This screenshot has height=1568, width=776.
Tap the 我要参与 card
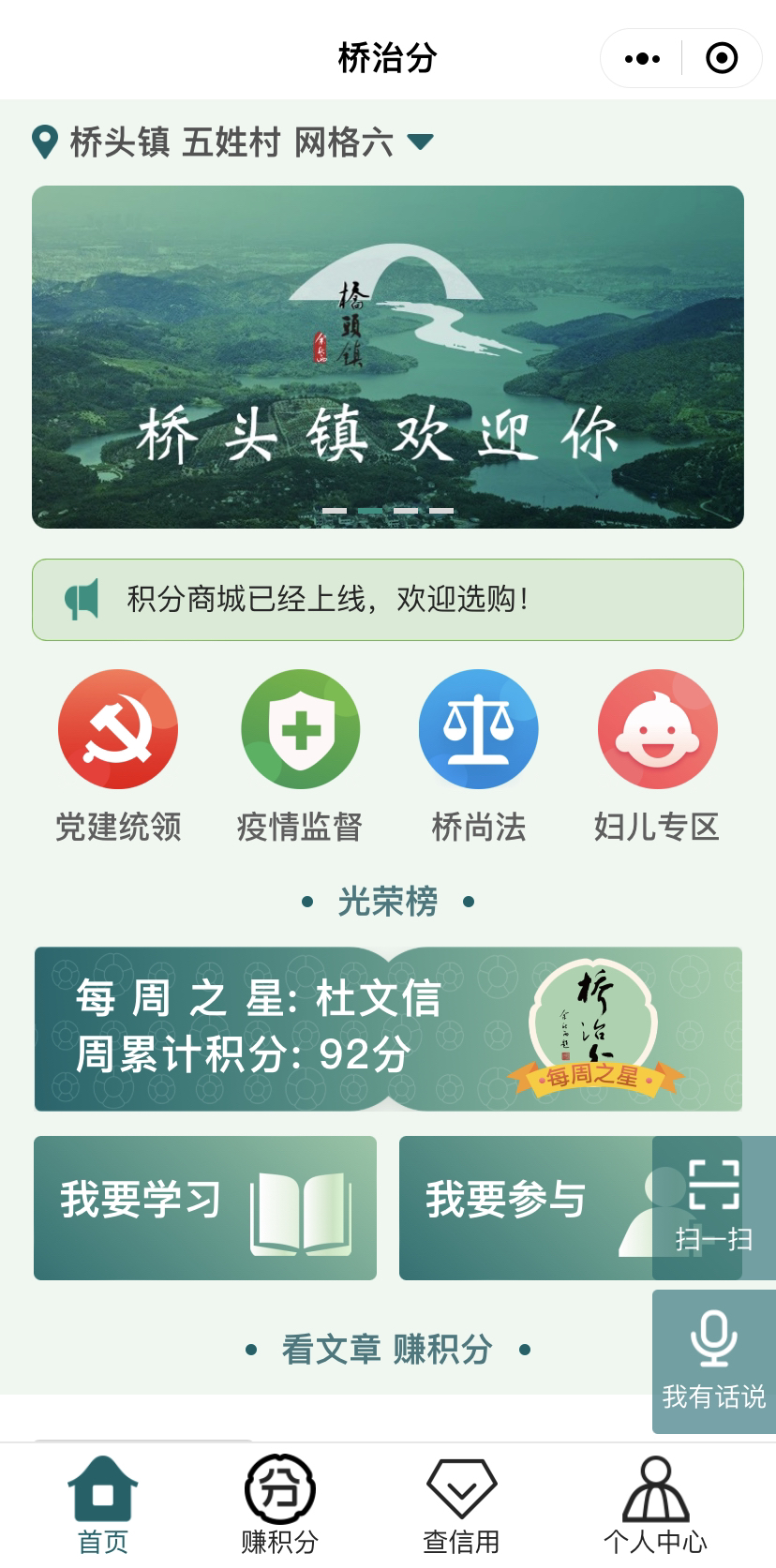coord(520,1207)
